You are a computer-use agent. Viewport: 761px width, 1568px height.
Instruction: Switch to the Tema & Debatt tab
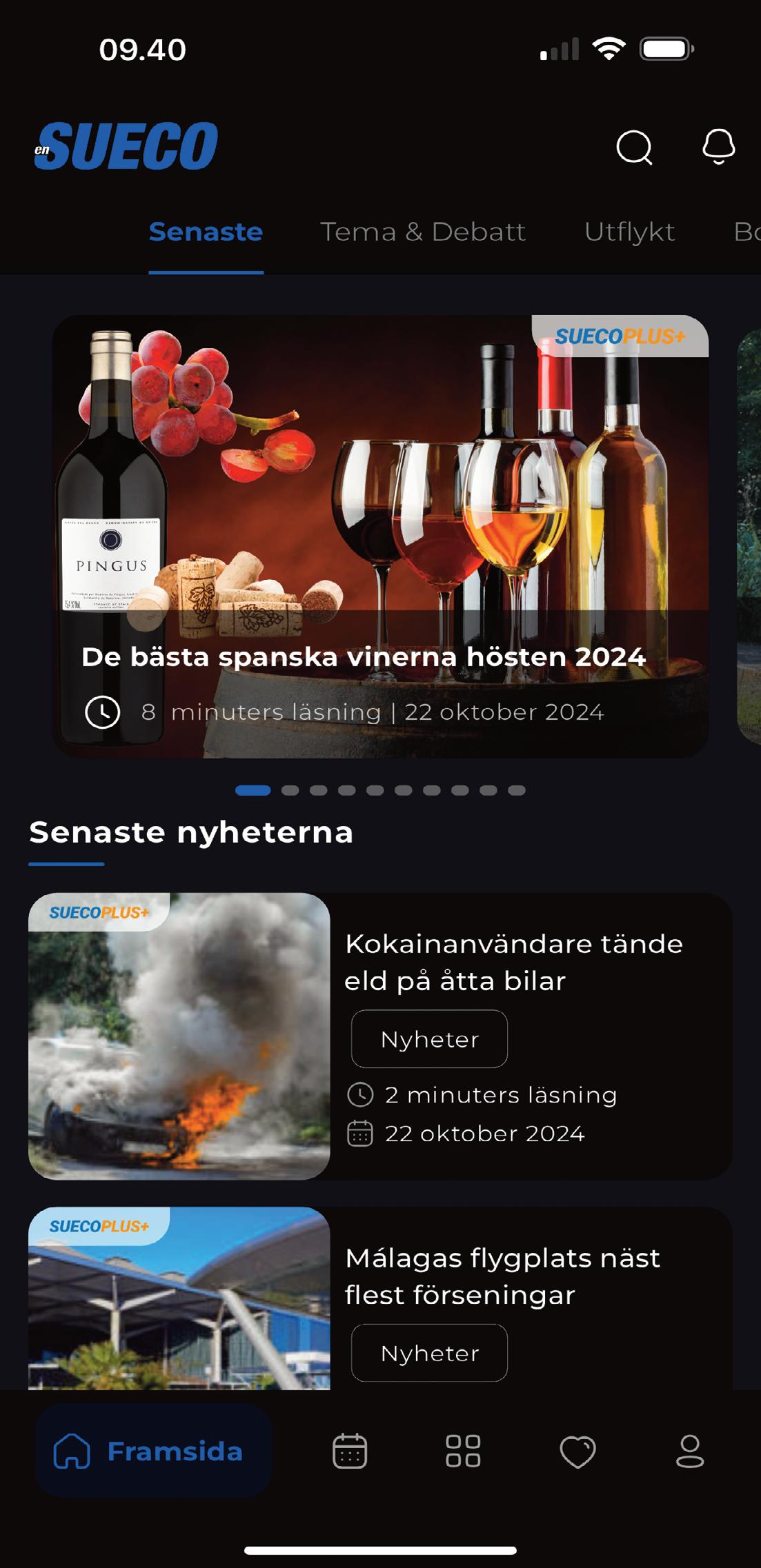(x=423, y=232)
